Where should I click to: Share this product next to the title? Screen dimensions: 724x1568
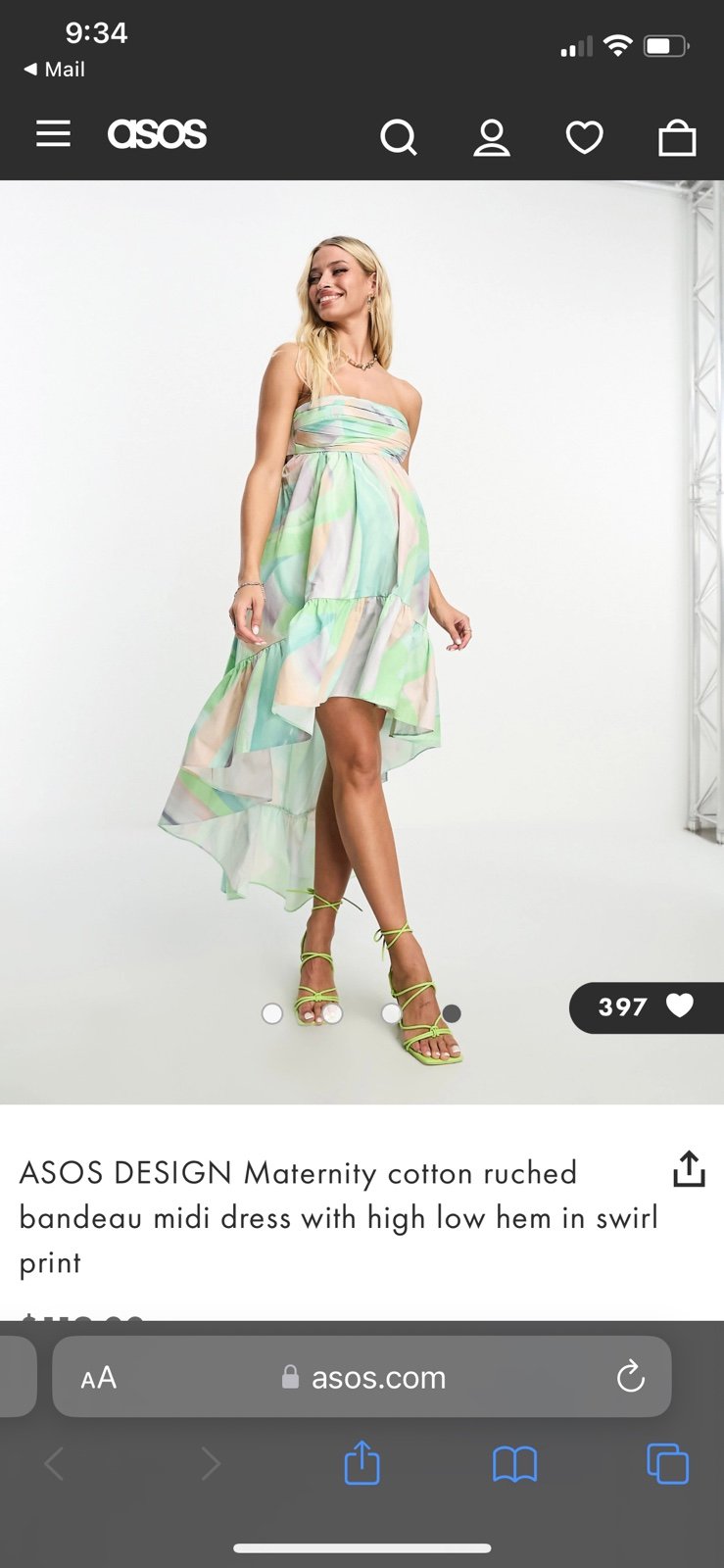[x=689, y=1168]
